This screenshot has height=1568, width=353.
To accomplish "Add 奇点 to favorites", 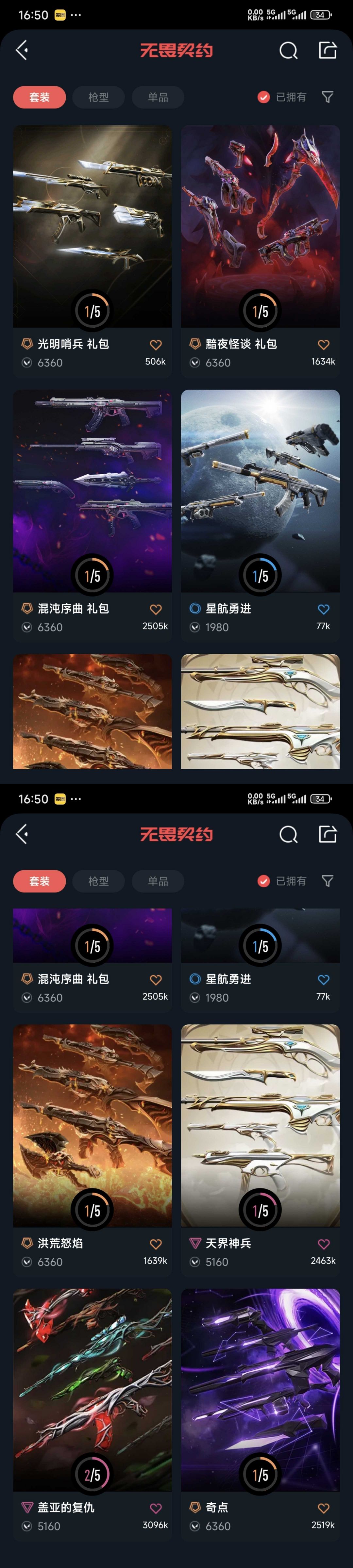I will [x=324, y=1508].
